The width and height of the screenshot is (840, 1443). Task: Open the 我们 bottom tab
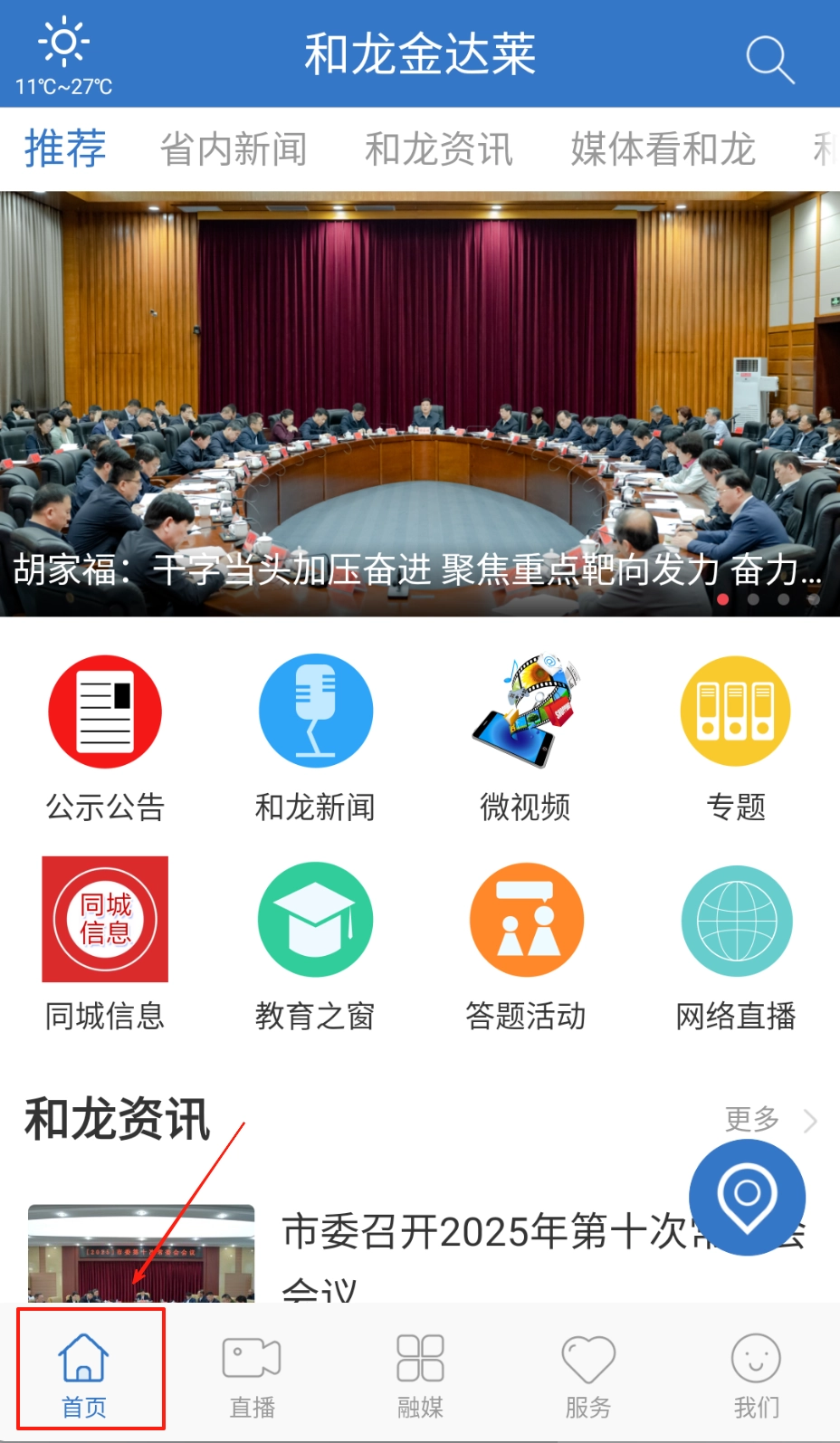pos(756,1376)
